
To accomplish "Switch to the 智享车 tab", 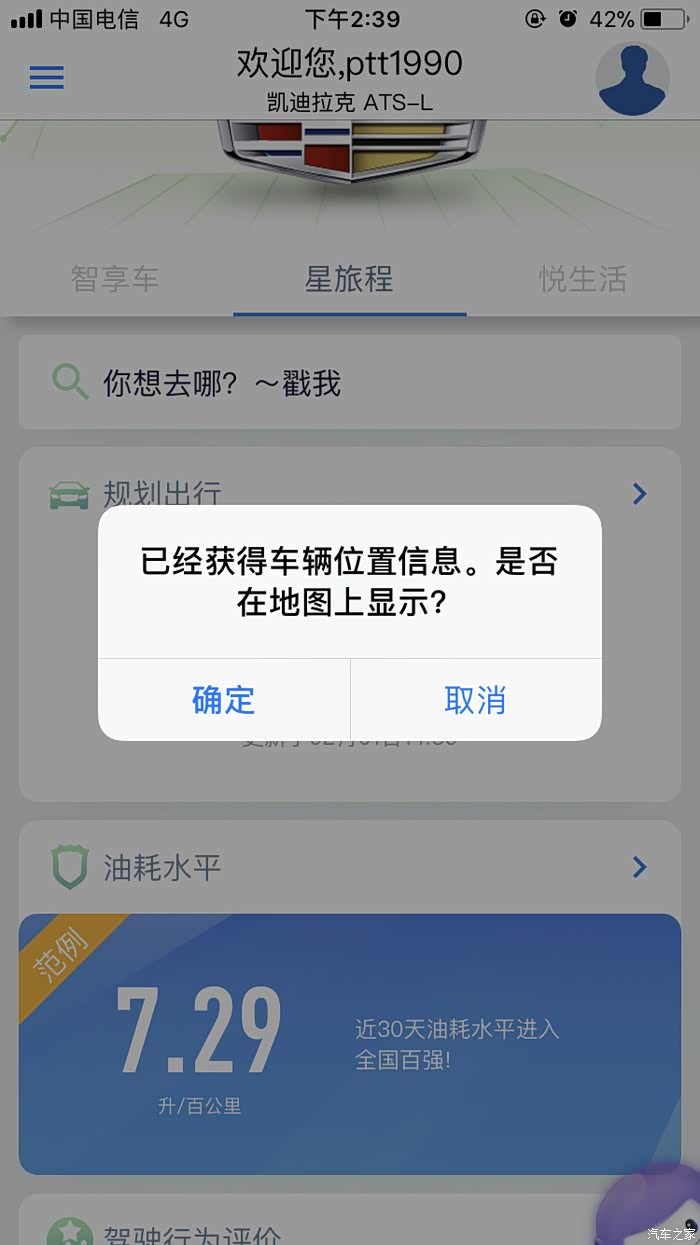I will click(x=115, y=279).
